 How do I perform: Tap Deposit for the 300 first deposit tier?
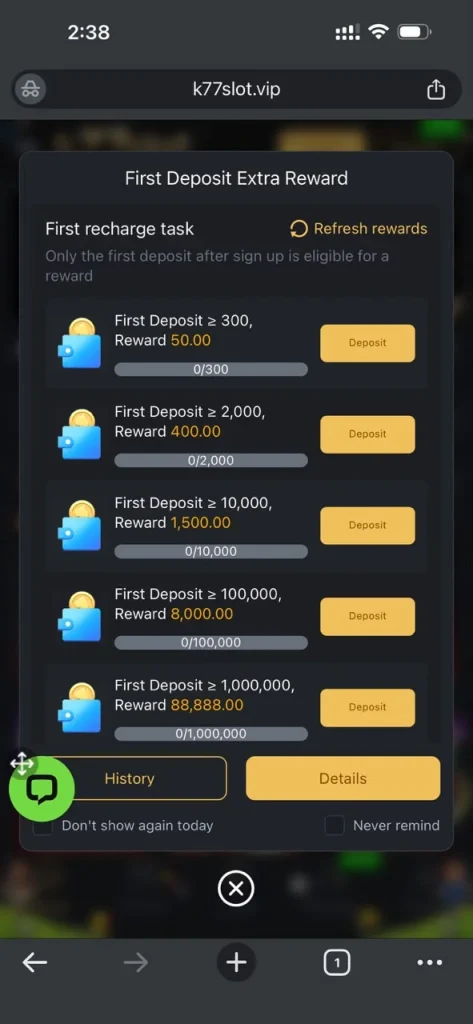click(x=367, y=343)
